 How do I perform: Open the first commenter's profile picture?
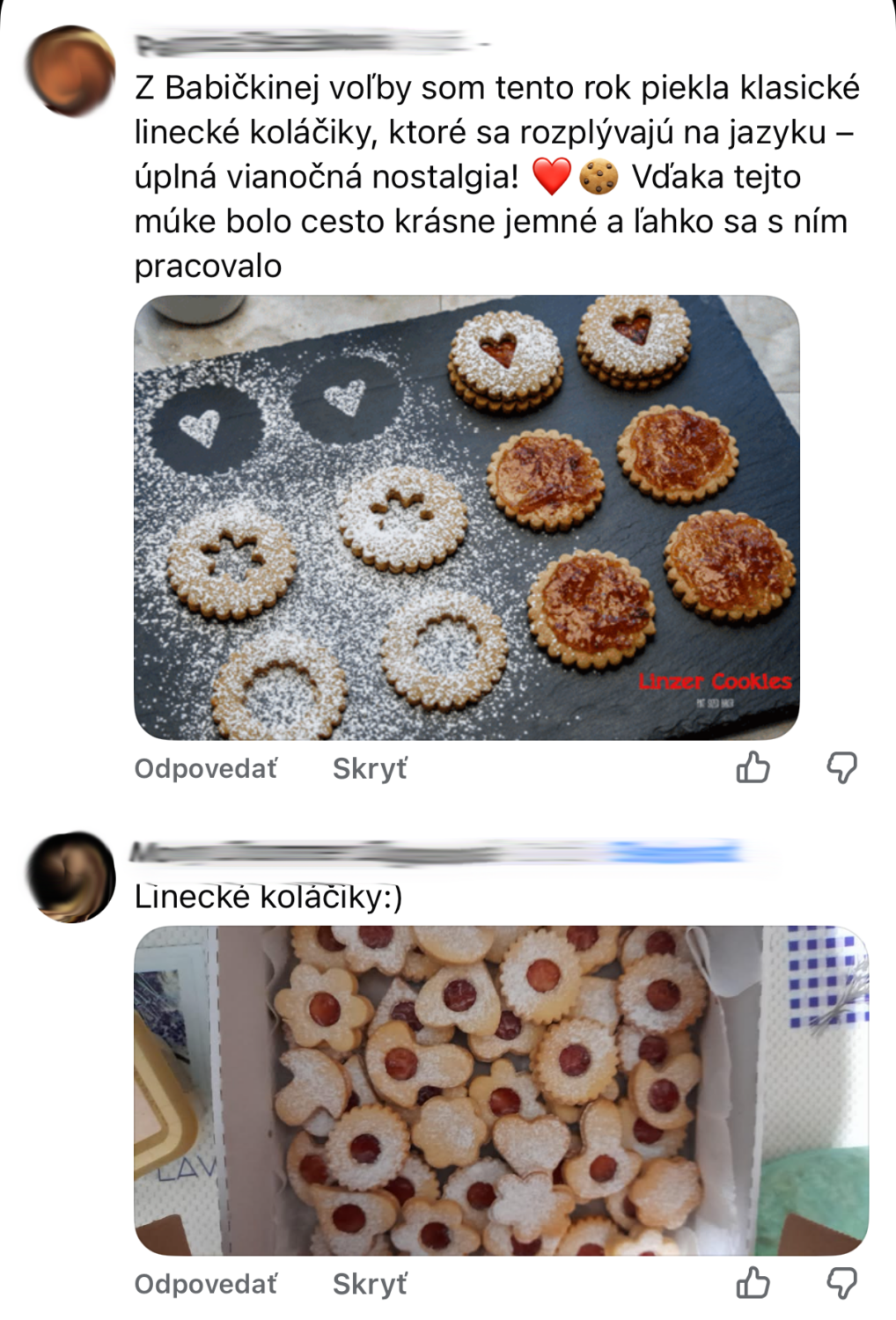click(x=71, y=71)
